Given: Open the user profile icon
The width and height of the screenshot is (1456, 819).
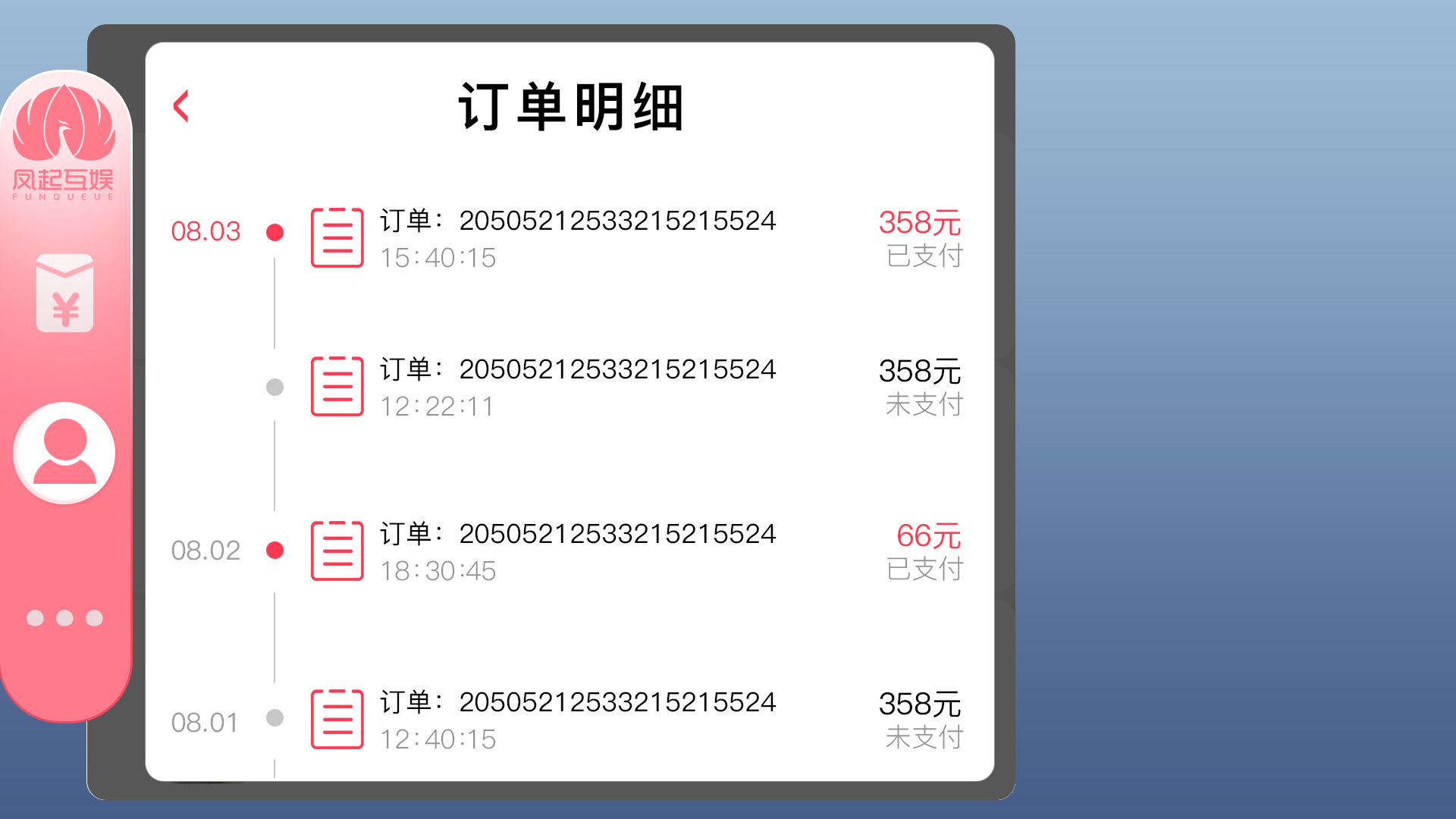Looking at the screenshot, I should [64, 453].
